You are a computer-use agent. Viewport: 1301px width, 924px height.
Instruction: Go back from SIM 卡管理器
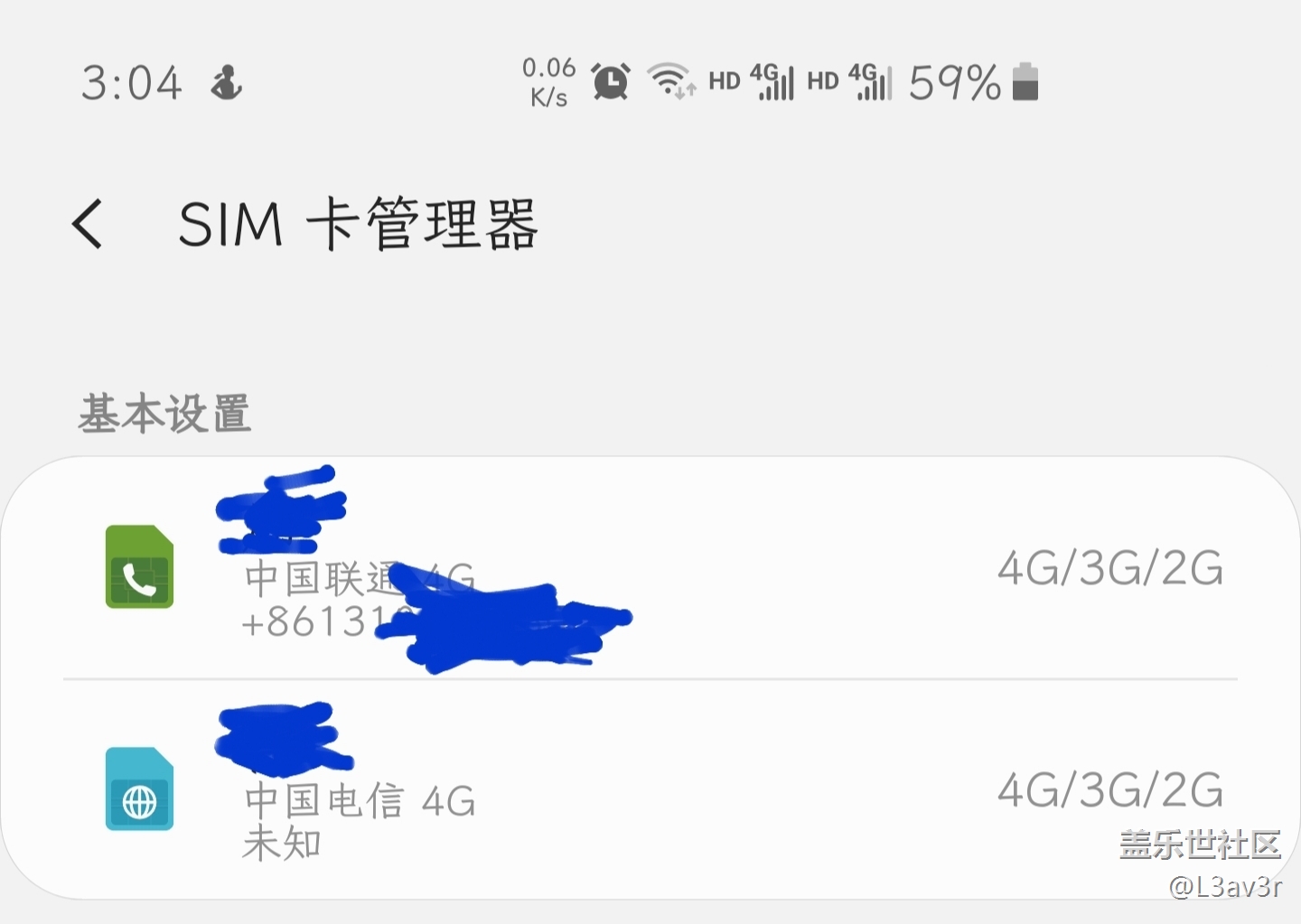coord(88,223)
